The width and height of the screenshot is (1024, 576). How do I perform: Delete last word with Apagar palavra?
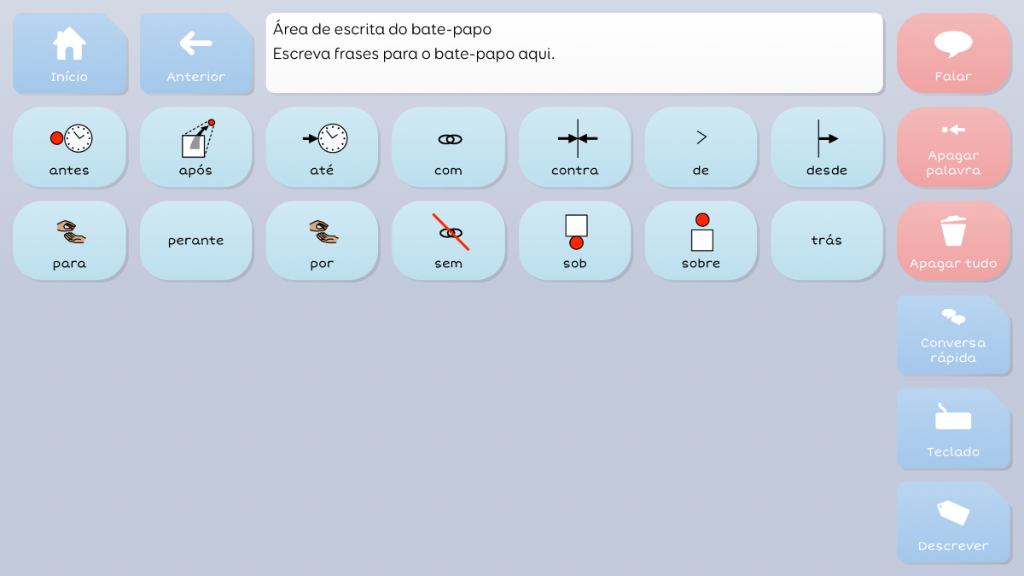pyautogui.click(x=953, y=147)
